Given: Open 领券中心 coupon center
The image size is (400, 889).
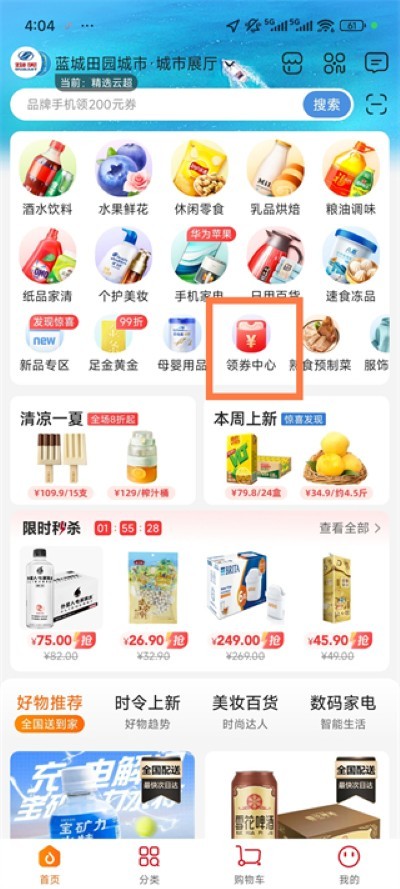Looking at the screenshot, I should pyautogui.click(x=251, y=344).
